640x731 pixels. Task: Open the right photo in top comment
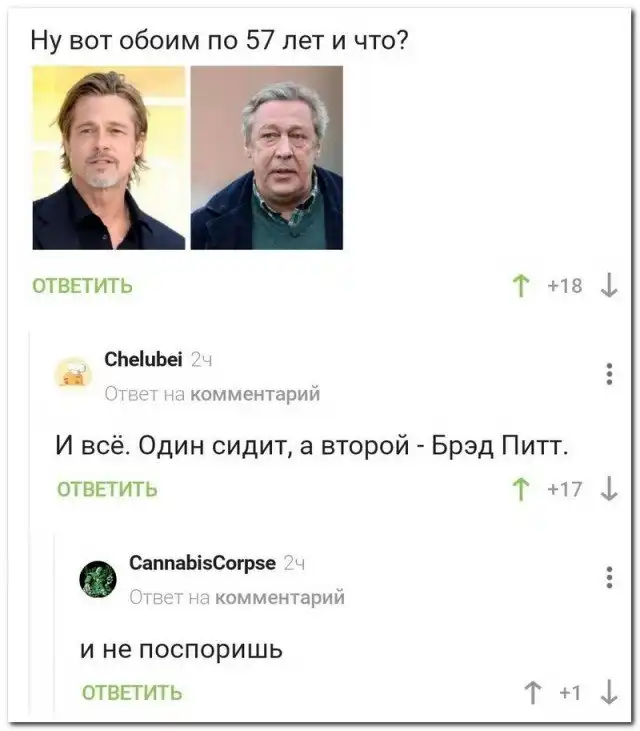(267, 158)
